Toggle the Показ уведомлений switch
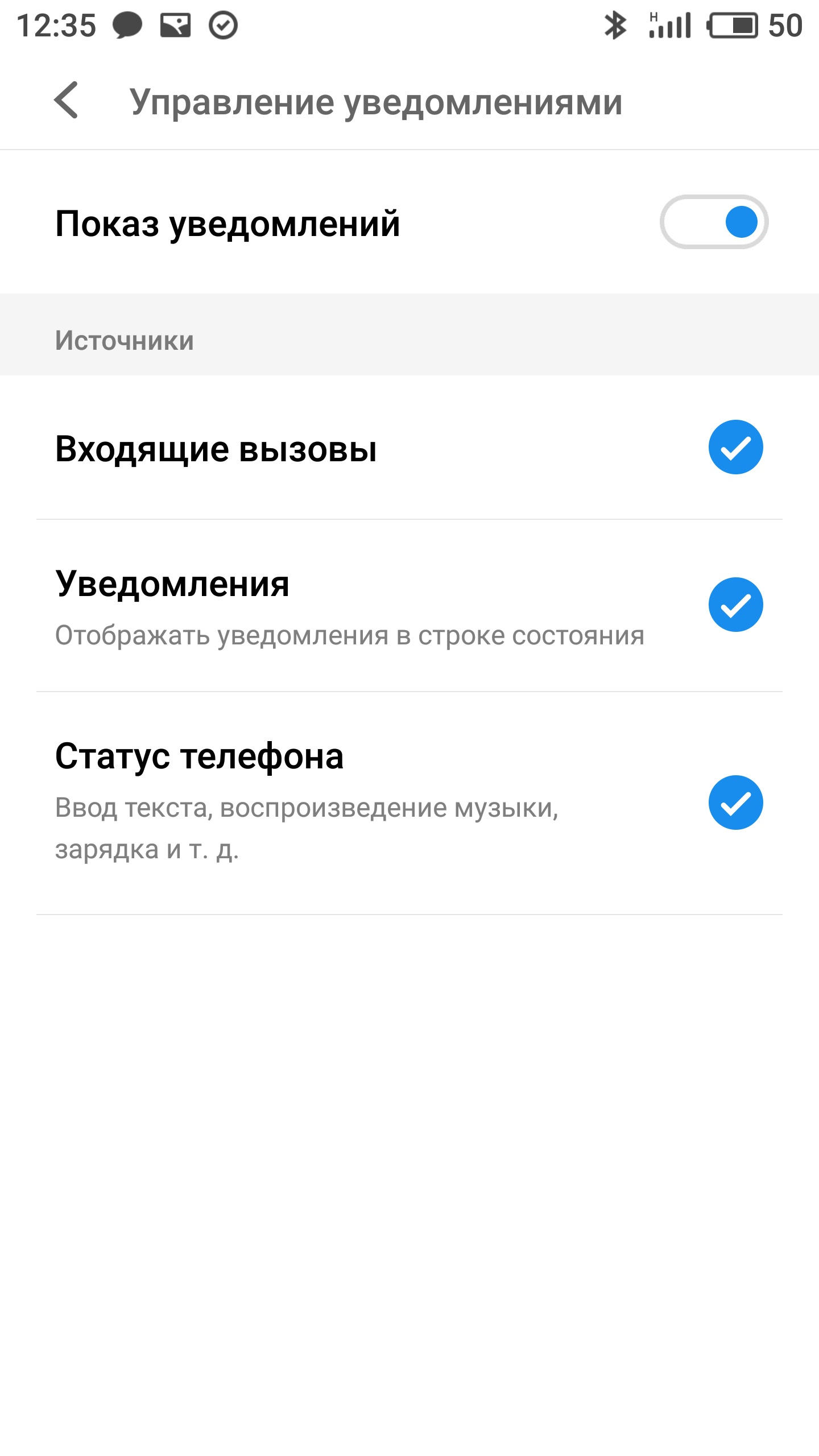Image resolution: width=819 pixels, height=1456 pixels. click(x=714, y=222)
